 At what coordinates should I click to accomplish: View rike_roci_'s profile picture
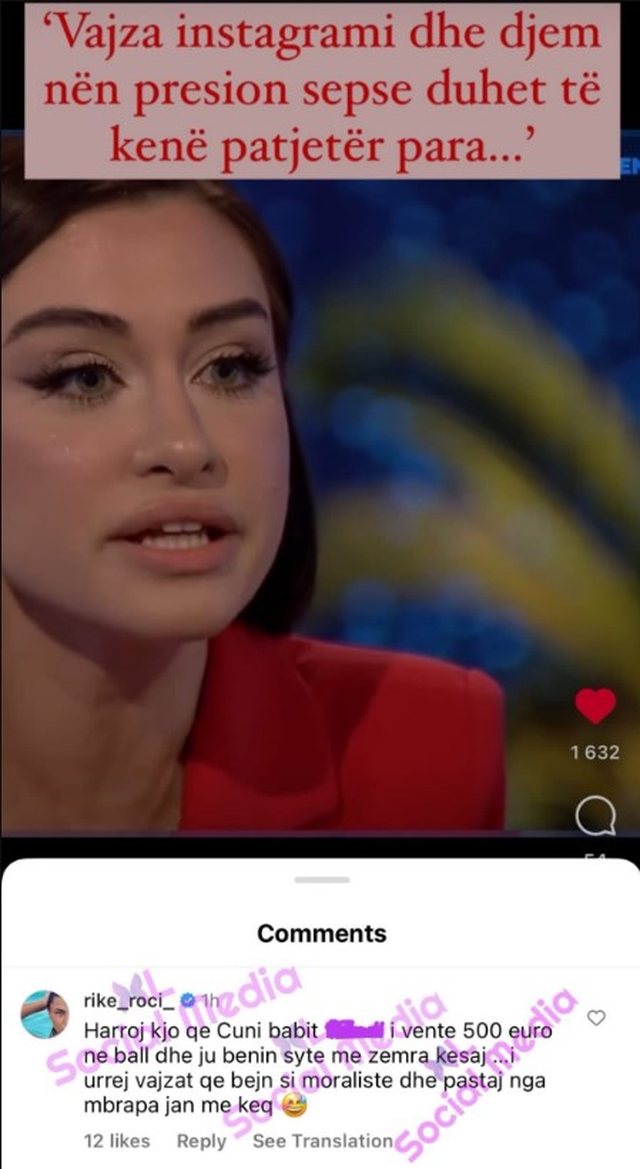click(x=45, y=1015)
